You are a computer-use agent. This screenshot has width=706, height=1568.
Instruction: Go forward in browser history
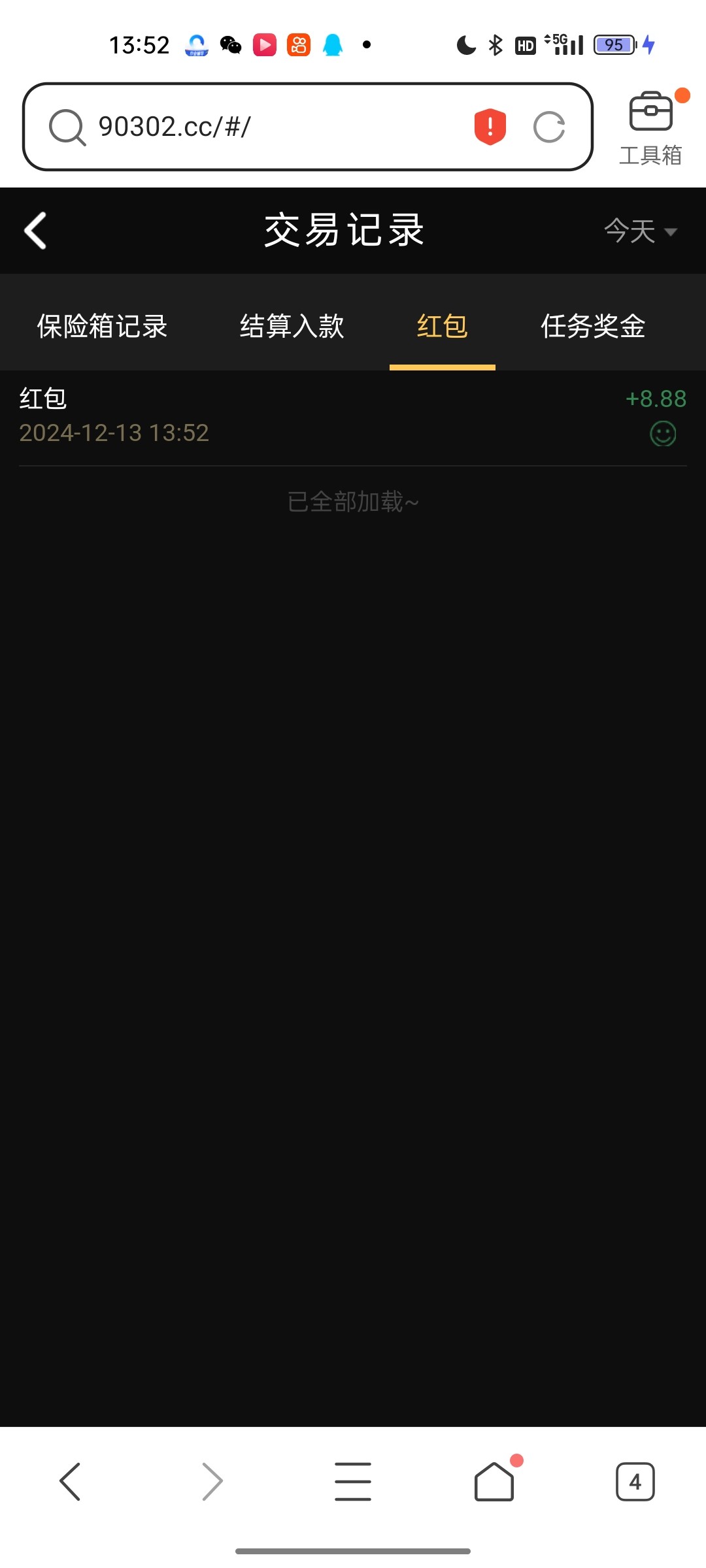click(x=212, y=1481)
